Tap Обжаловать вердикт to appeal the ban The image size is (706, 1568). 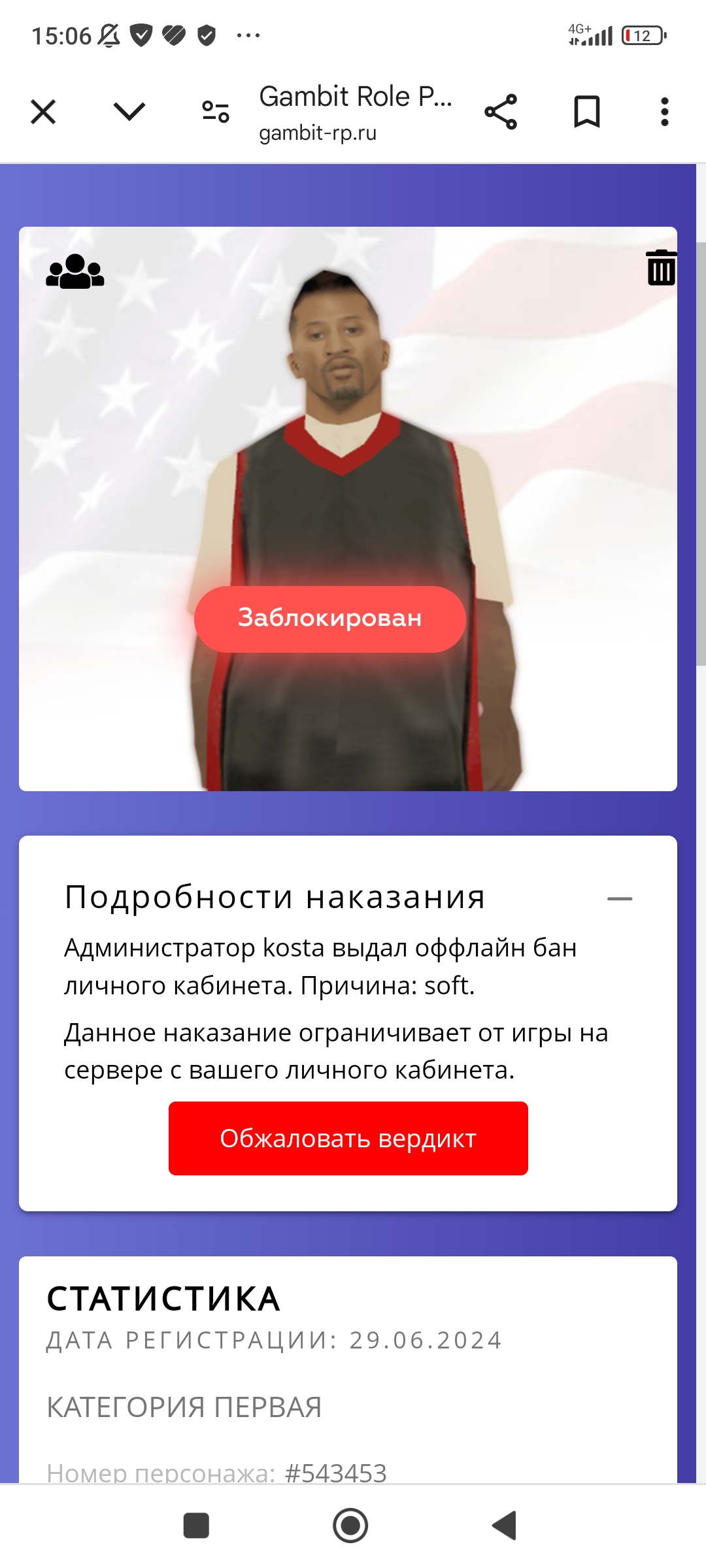point(348,1138)
